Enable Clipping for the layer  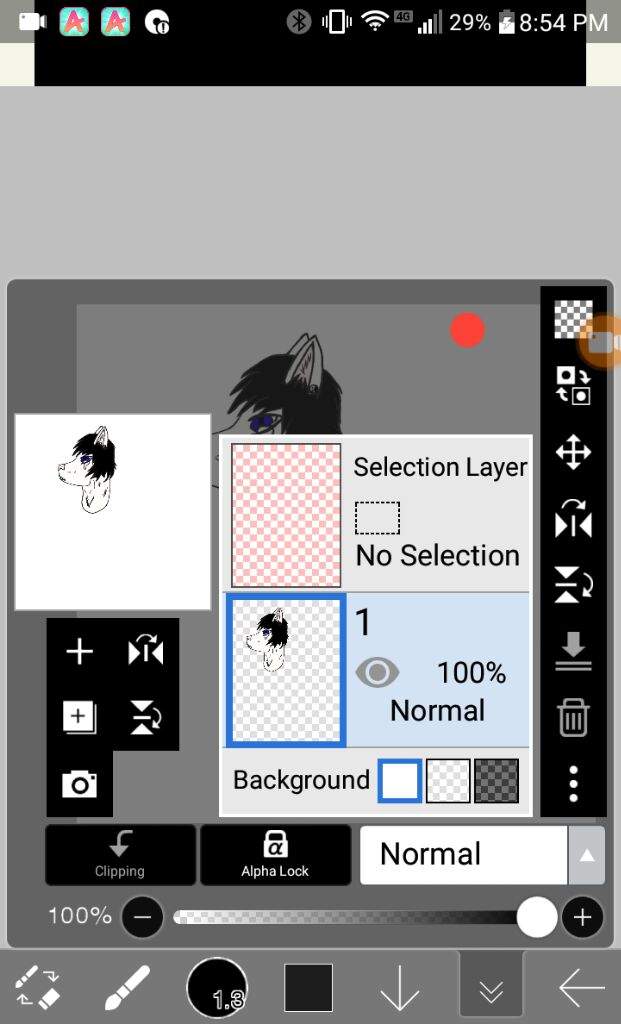(x=120, y=855)
